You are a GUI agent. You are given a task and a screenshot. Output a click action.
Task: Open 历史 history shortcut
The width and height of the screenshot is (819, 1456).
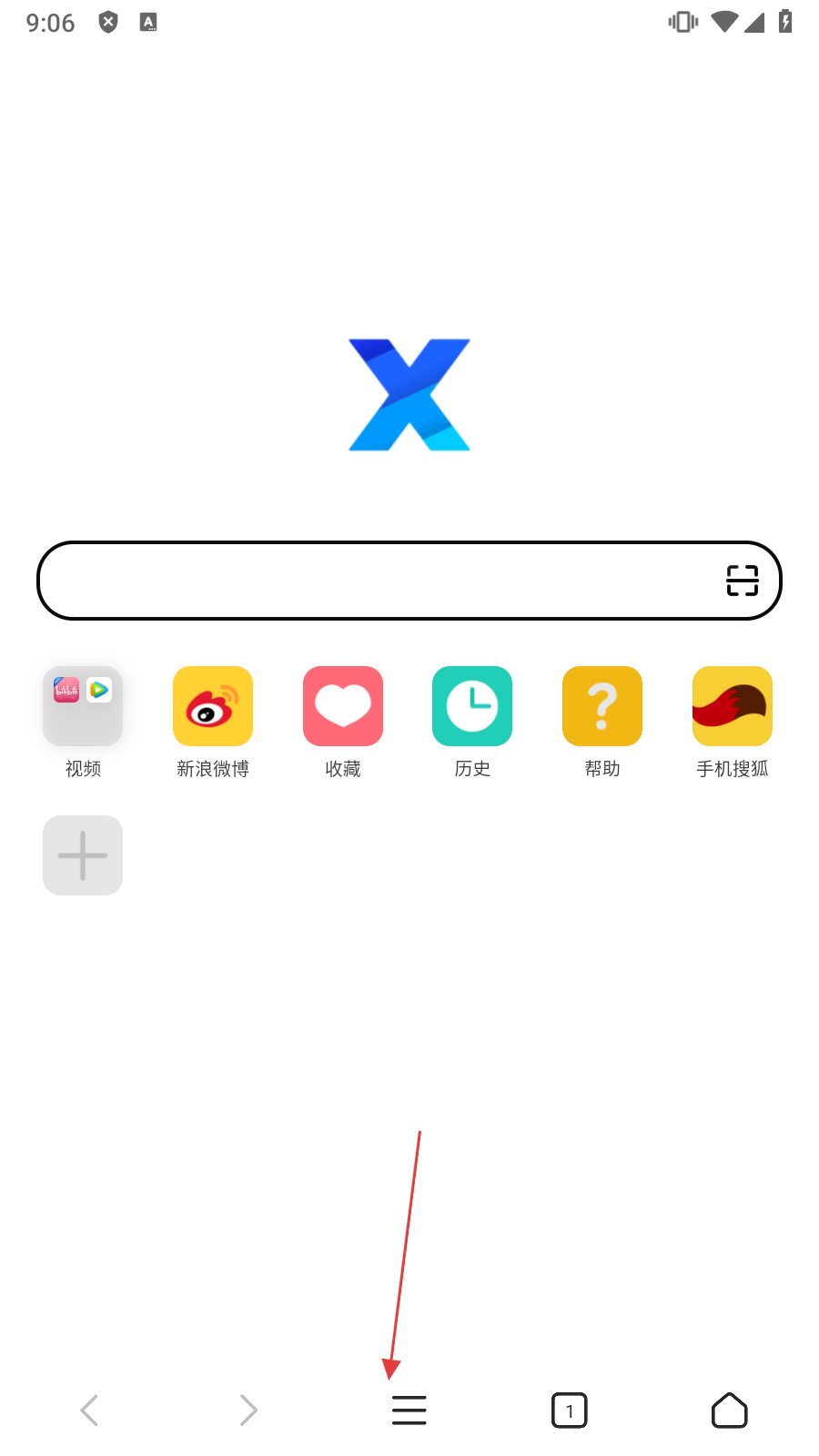[x=472, y=707]
